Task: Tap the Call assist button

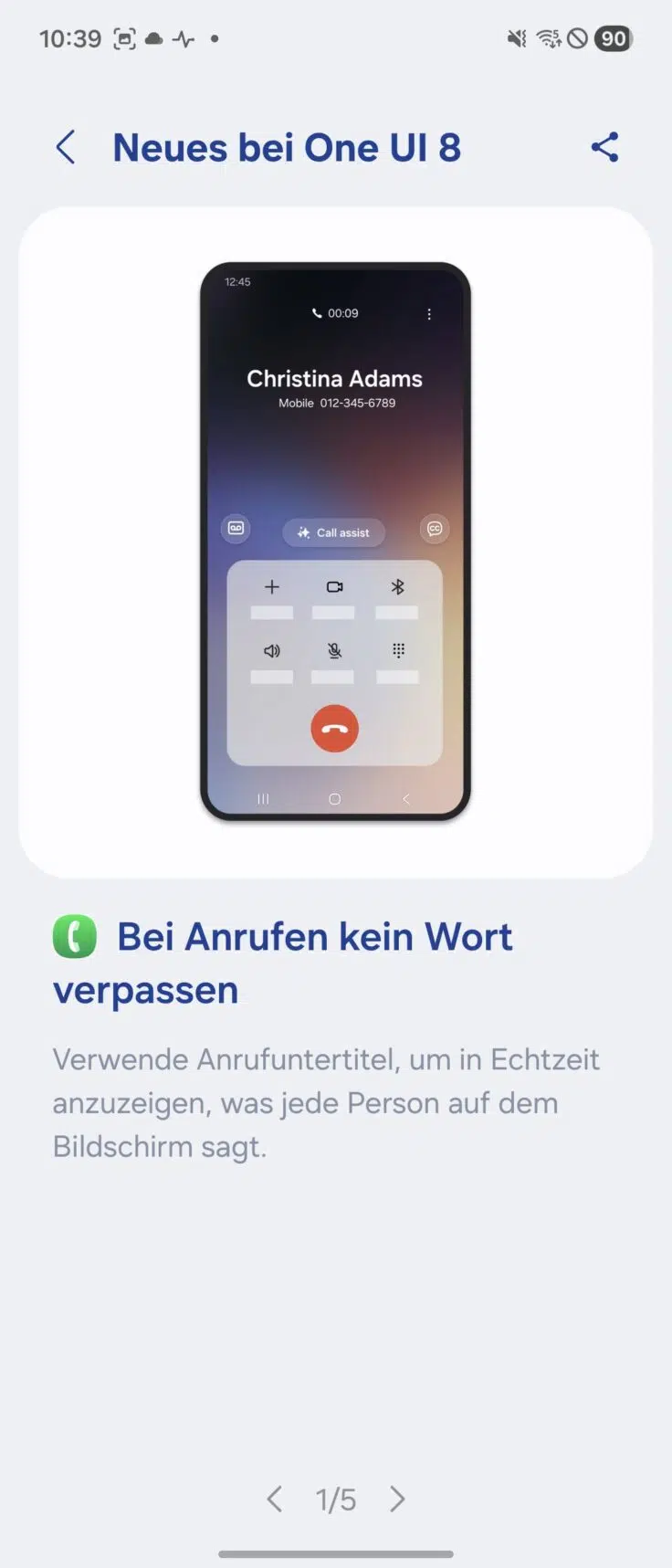Action: pyautogui.click(x=333, y=532)
